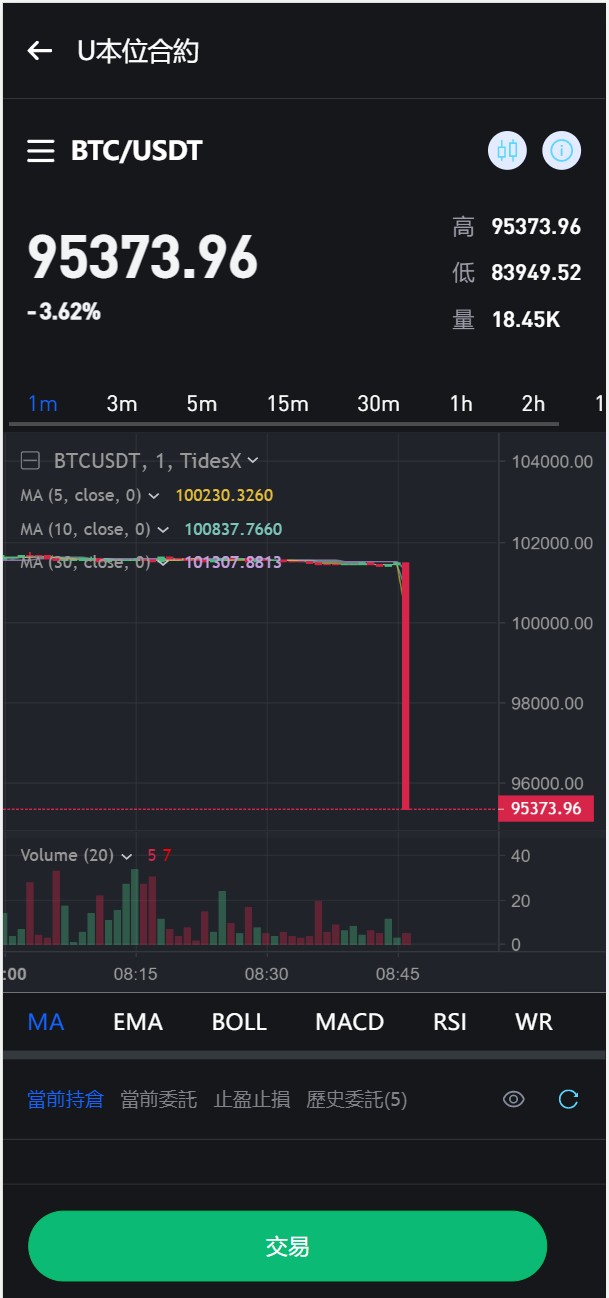Select the EMA indicator
The image size is (609, 1298).
(x=138, y=1022)
